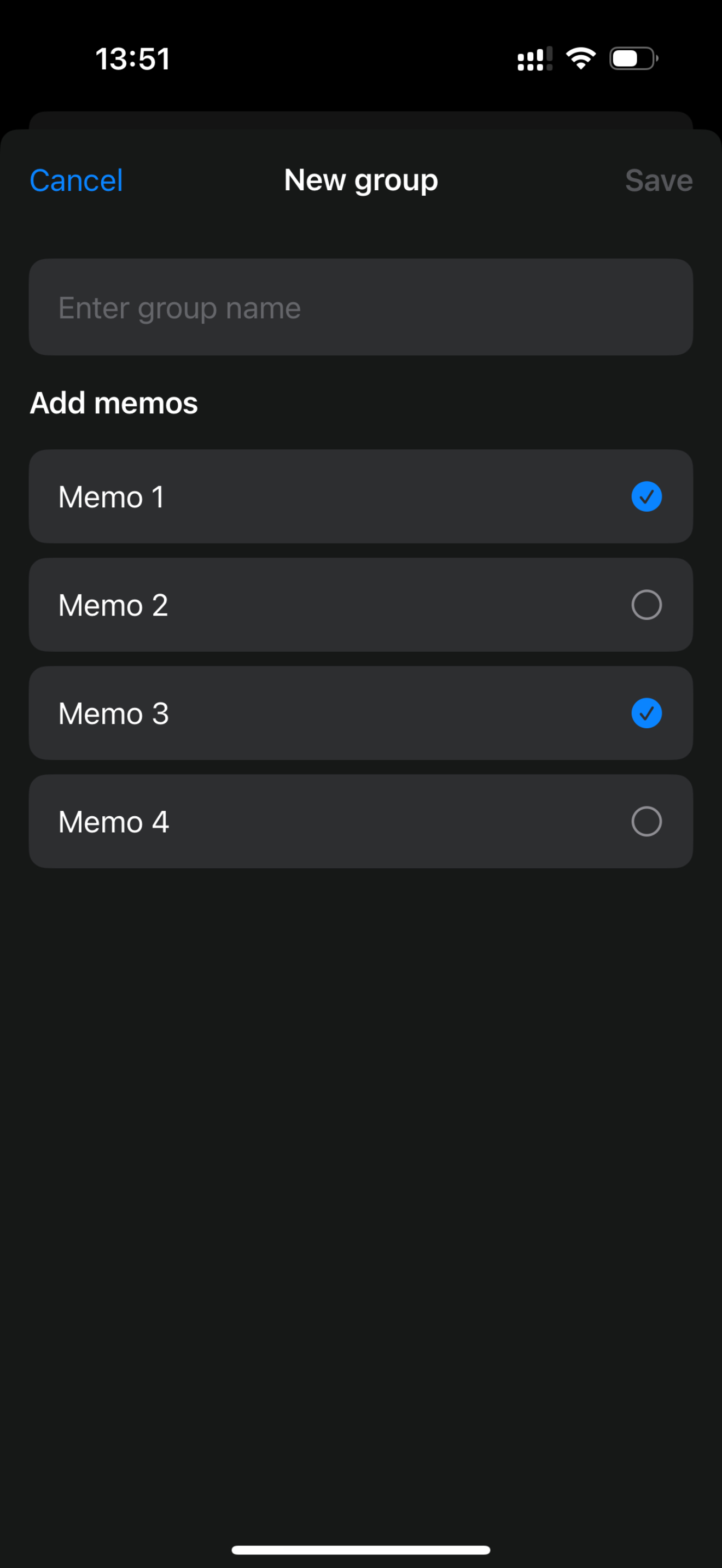Screen dimensions: 722x1568
Task: Tap the Save button
Action: [659, 181]
